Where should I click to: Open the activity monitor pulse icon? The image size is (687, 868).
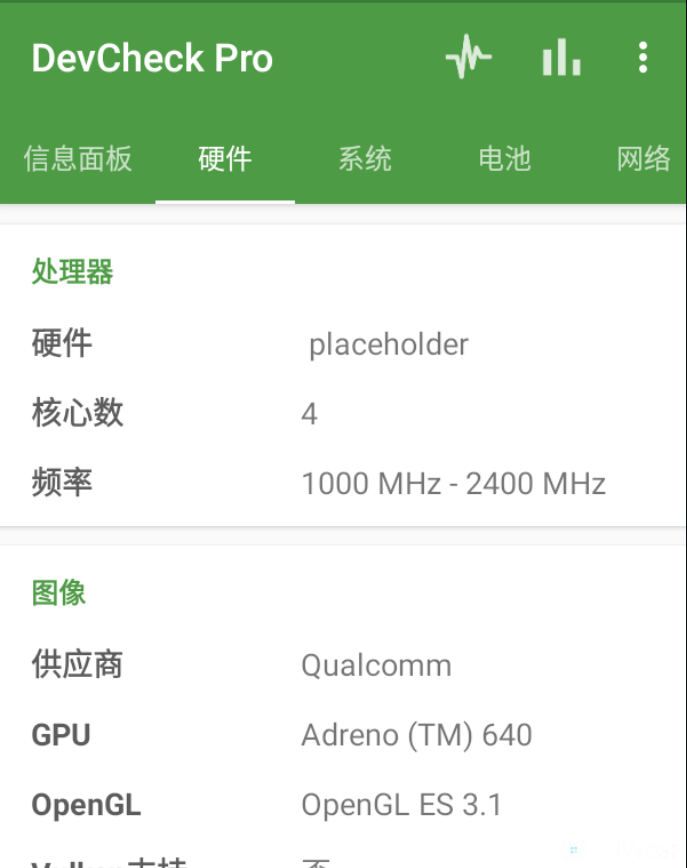(x=468, y=58)
